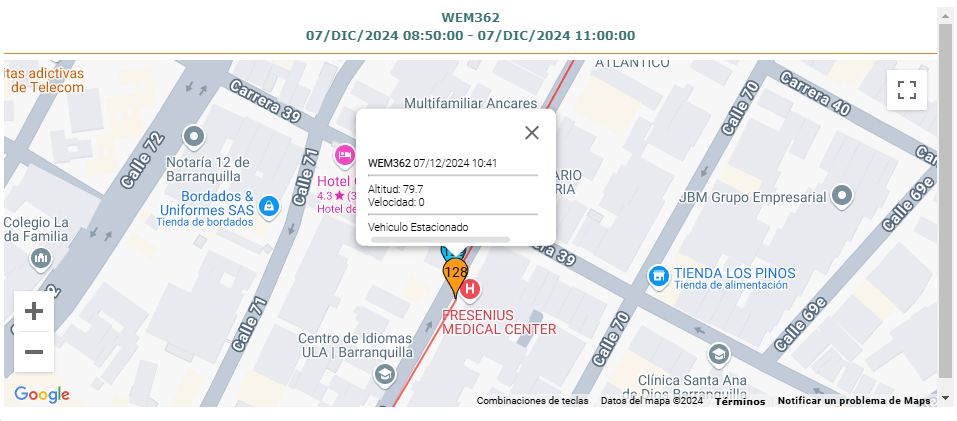
Task: Open Fresenius Medical Center place marker
Action: tap(470, 291)
